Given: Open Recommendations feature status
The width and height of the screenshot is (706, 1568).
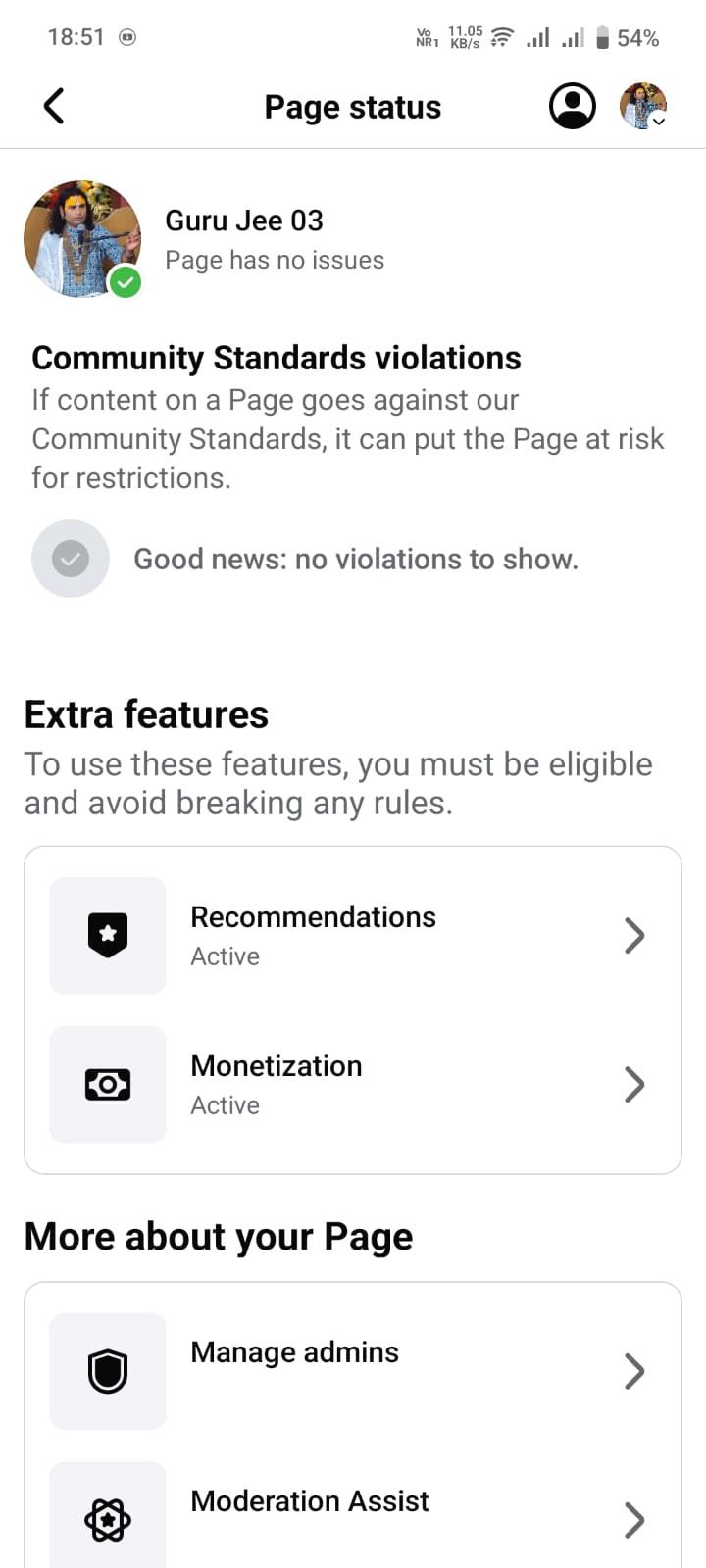Looking at the screenshot, I should [x=353, y=935].
